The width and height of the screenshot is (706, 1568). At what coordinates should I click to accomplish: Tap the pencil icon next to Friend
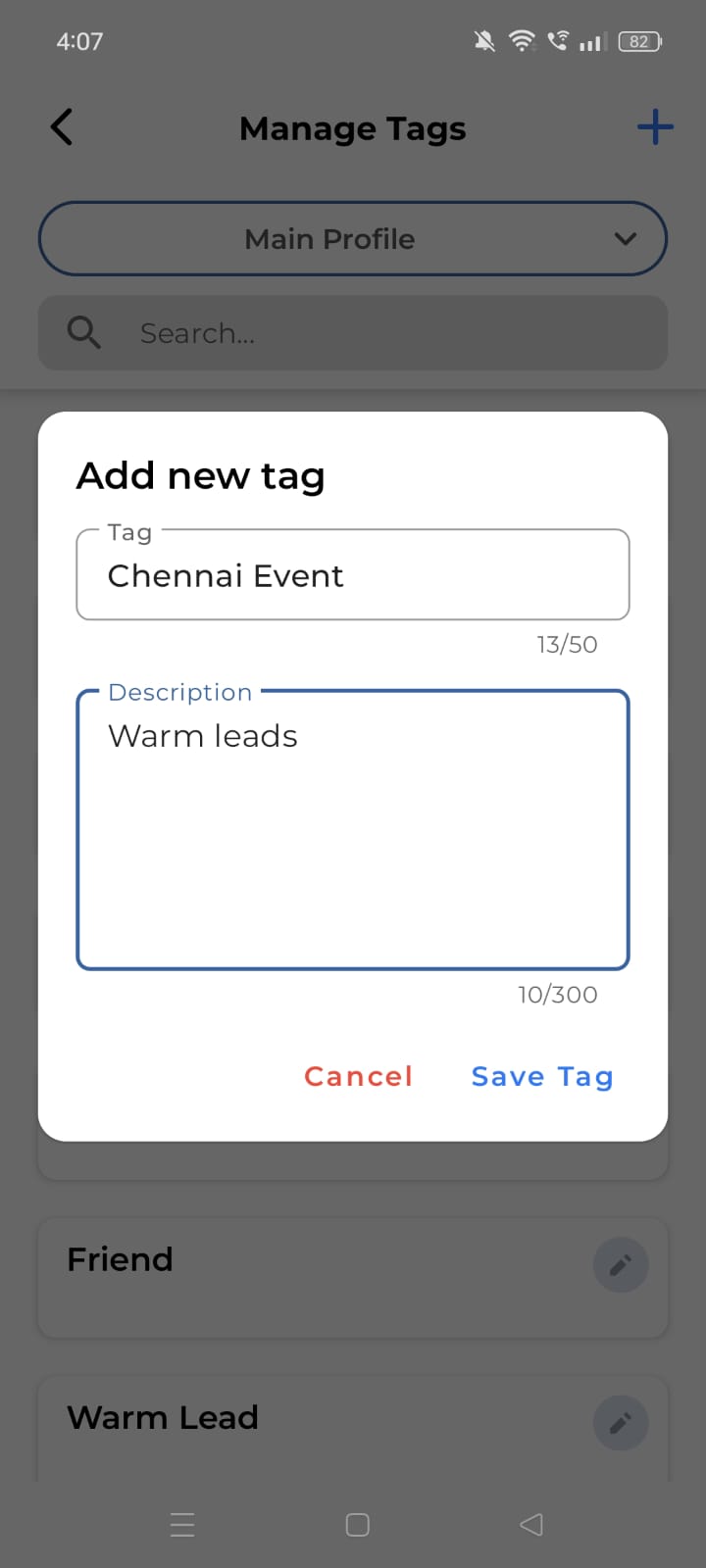coord(621,1264)
